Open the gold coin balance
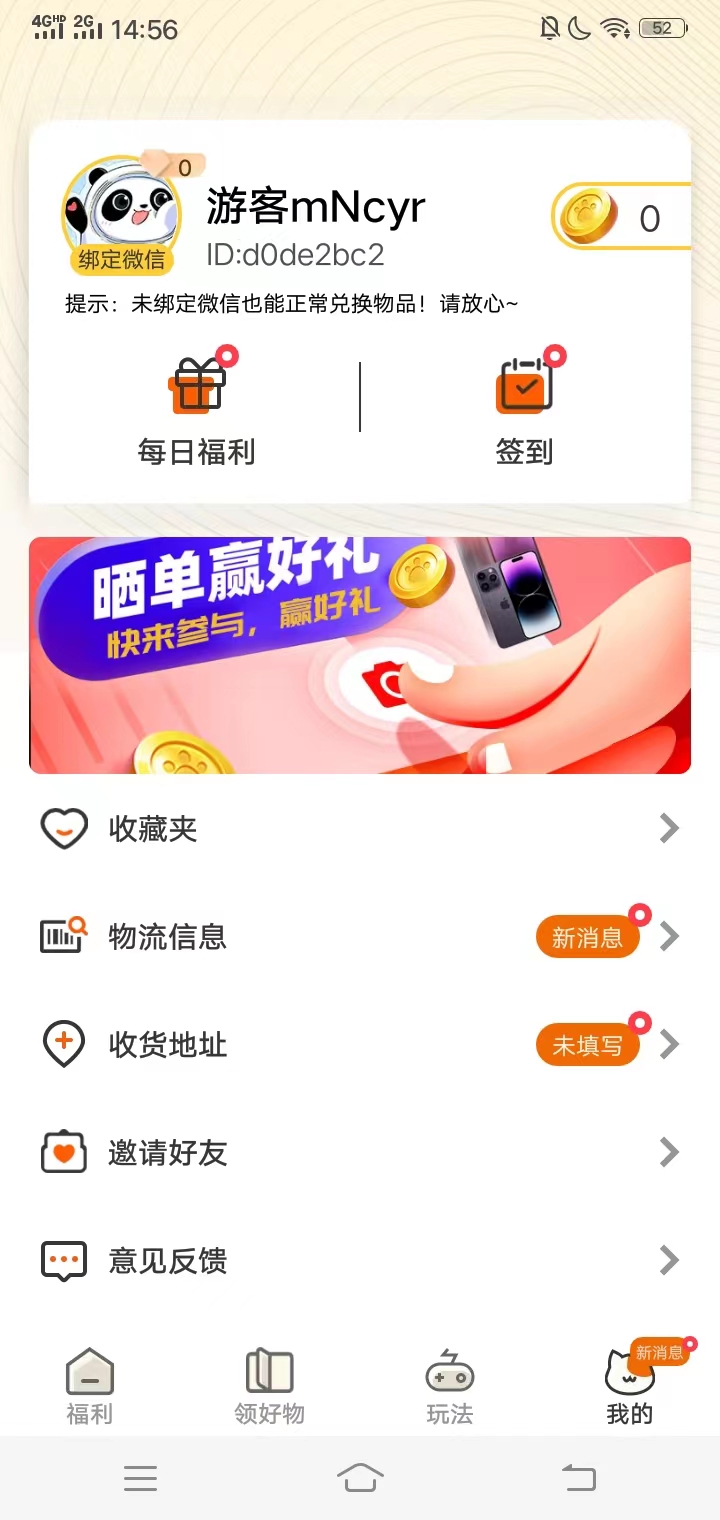 tap(622, 217)
